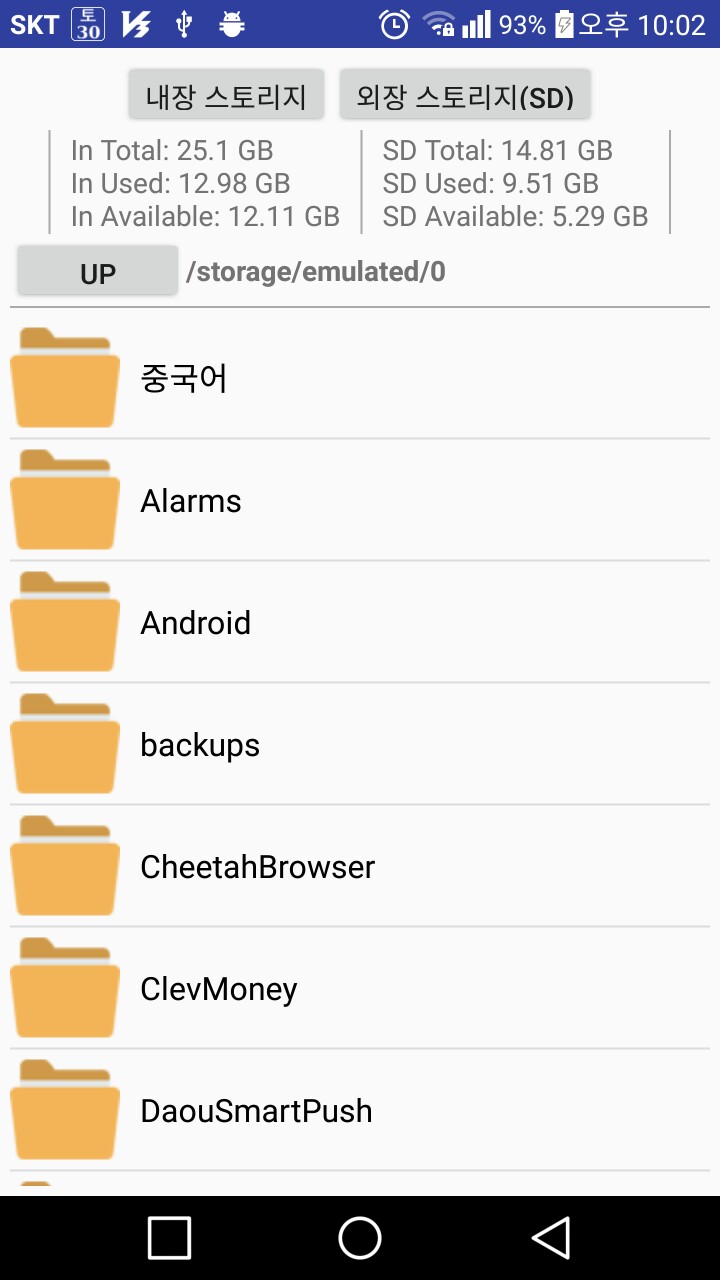Open the Alarms folder
Image resolution: width=720 pixels, height=1280 pixels.
[360, 500]
